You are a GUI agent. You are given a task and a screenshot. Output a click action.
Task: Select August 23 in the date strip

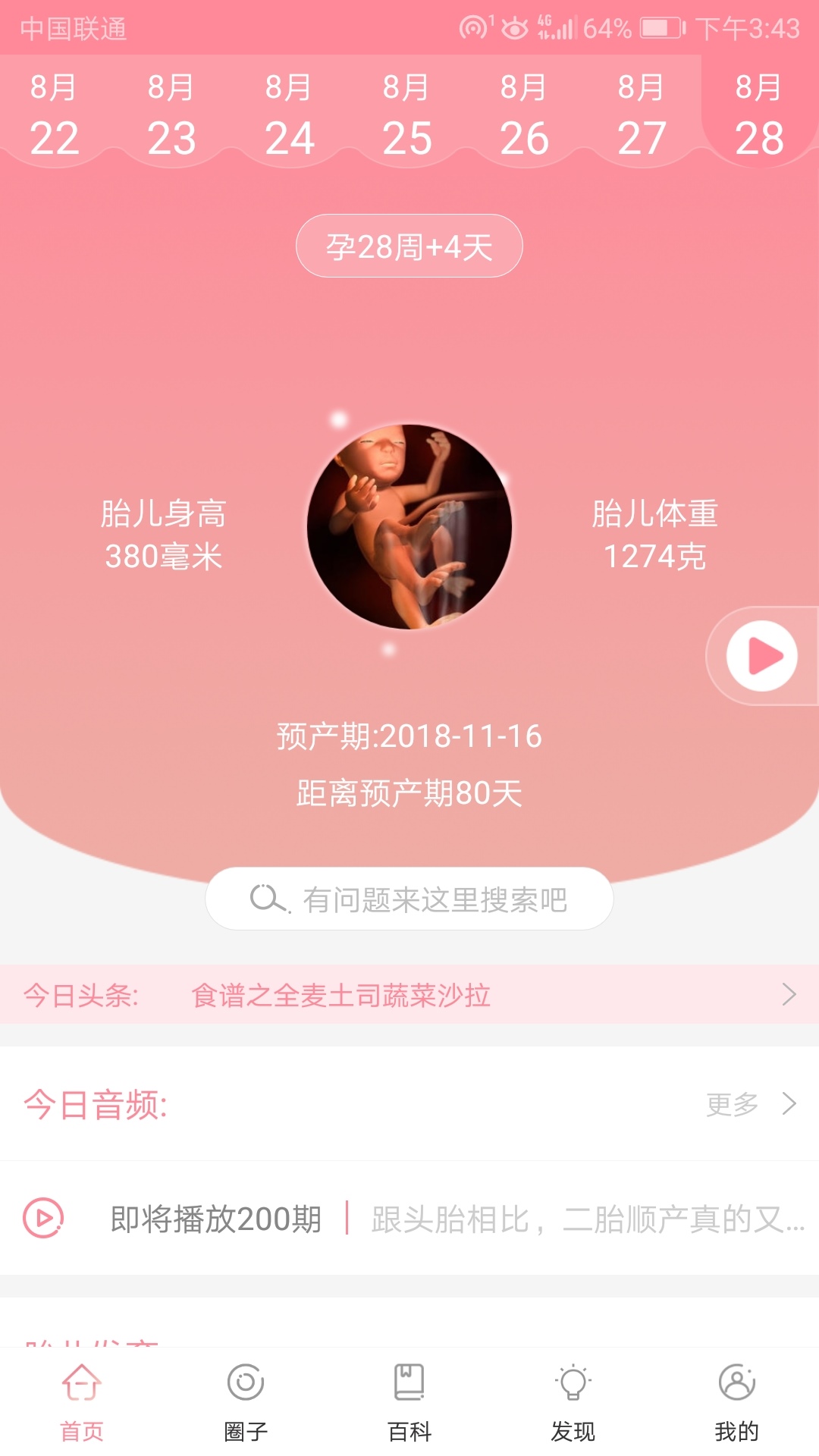pyautogui.click(x=171, y=114)
